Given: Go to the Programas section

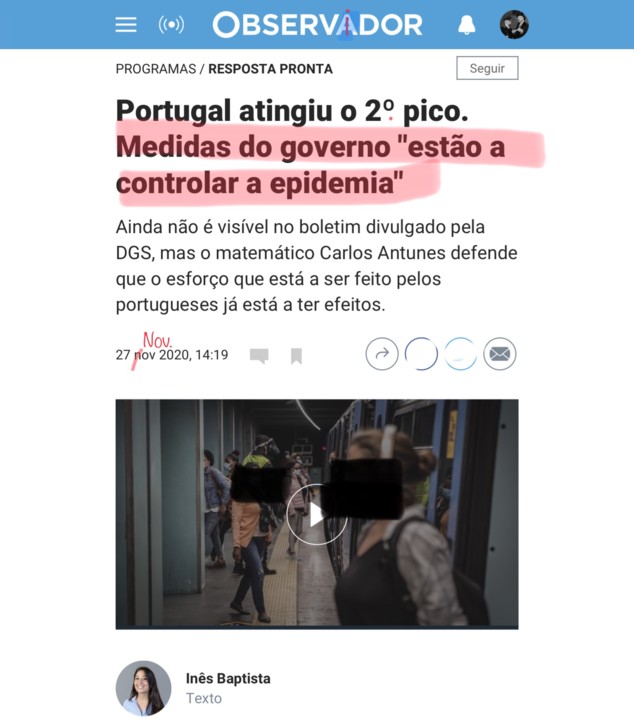Looking at the screenshot, I should tap(155, 69).
